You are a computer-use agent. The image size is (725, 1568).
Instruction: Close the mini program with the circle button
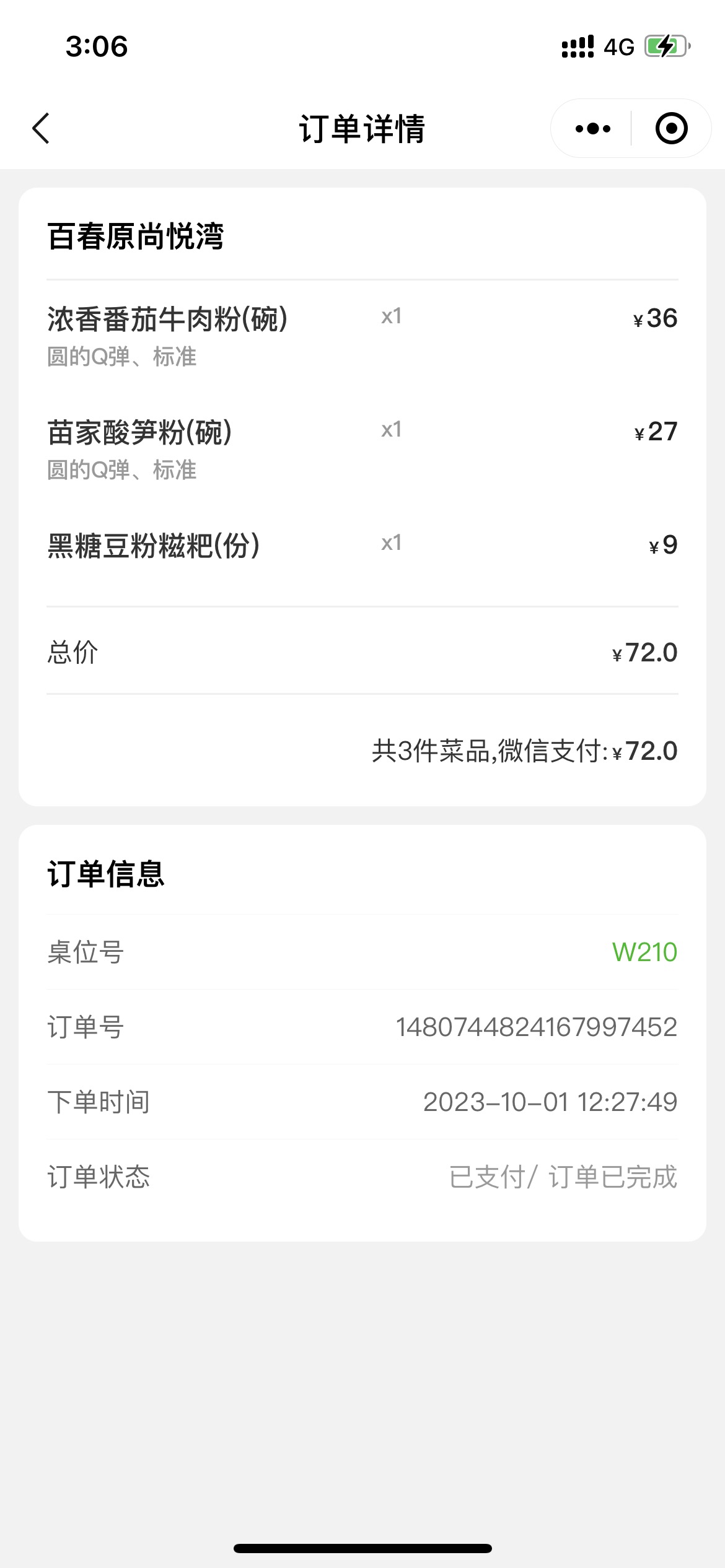pyautogui.click(x=671, y=129)
